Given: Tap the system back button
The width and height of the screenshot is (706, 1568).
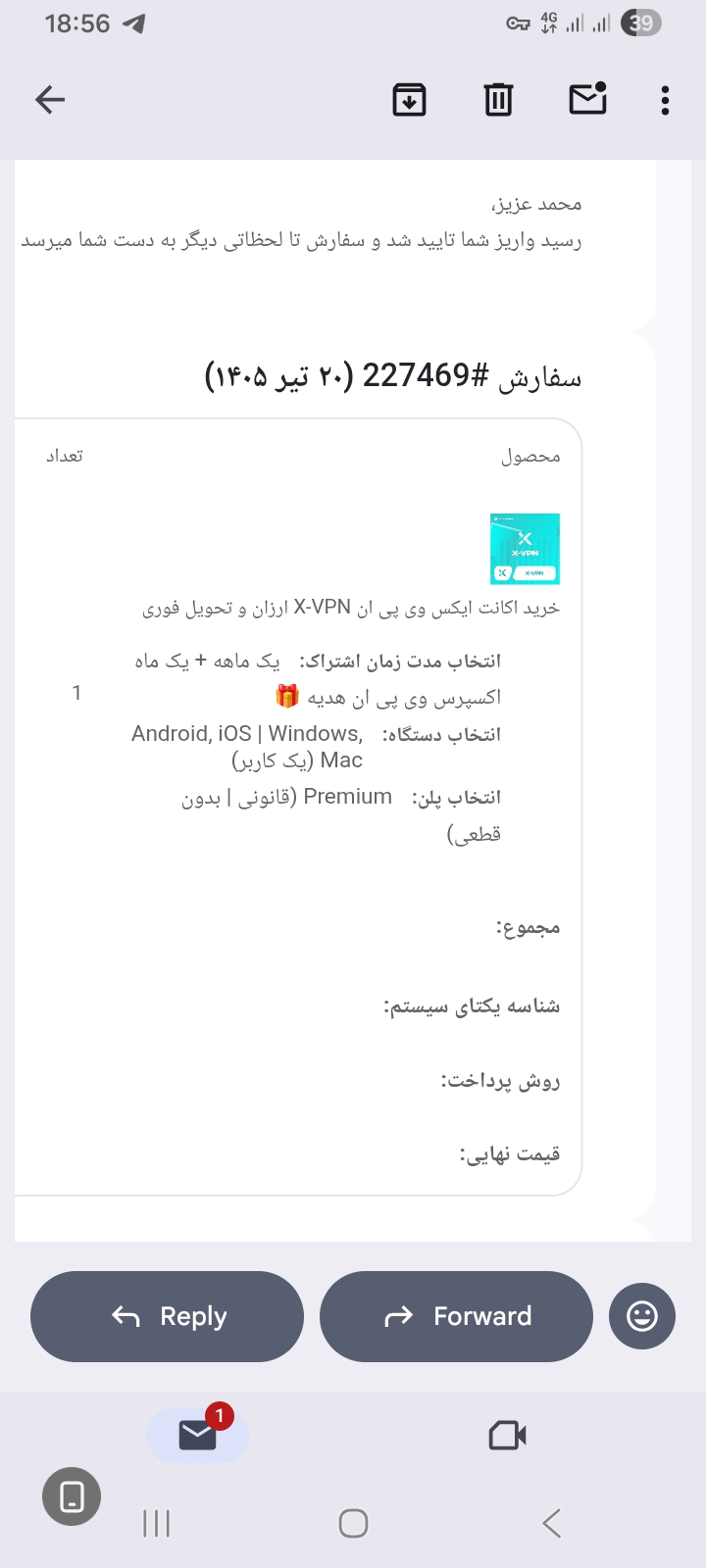Looking at the screenshot, I should click(x=551, y=1523).
